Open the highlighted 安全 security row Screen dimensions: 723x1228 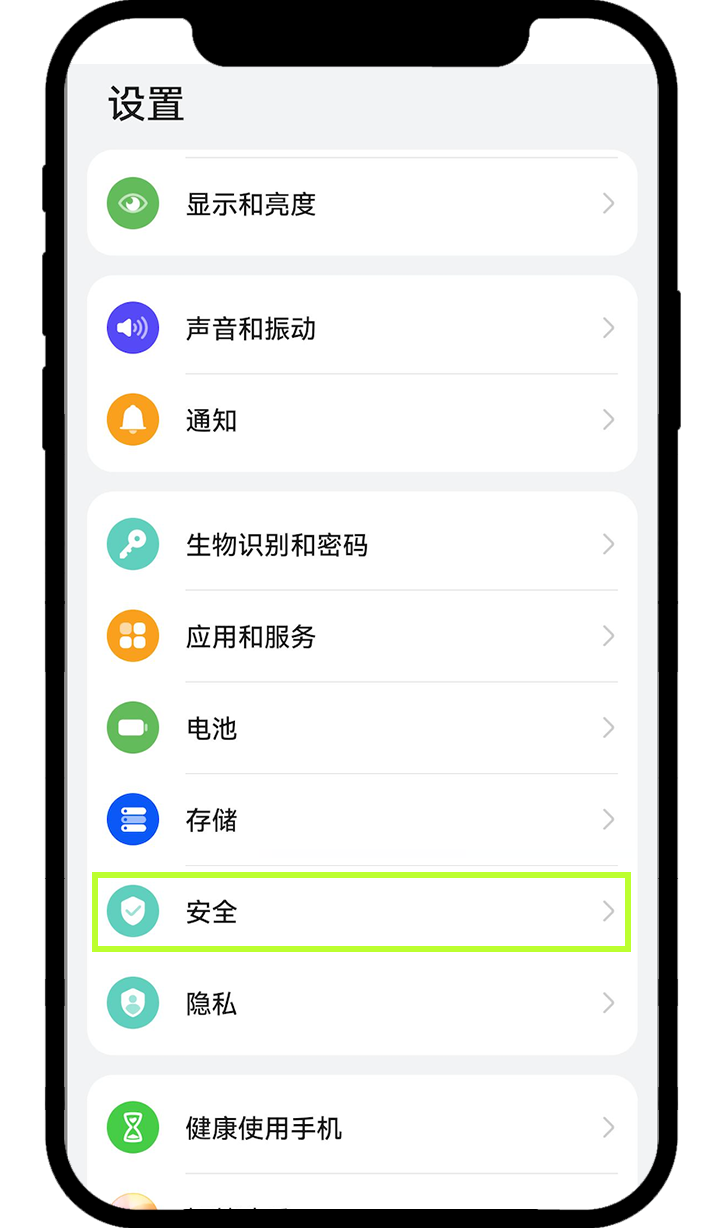[x=360, y=911]
